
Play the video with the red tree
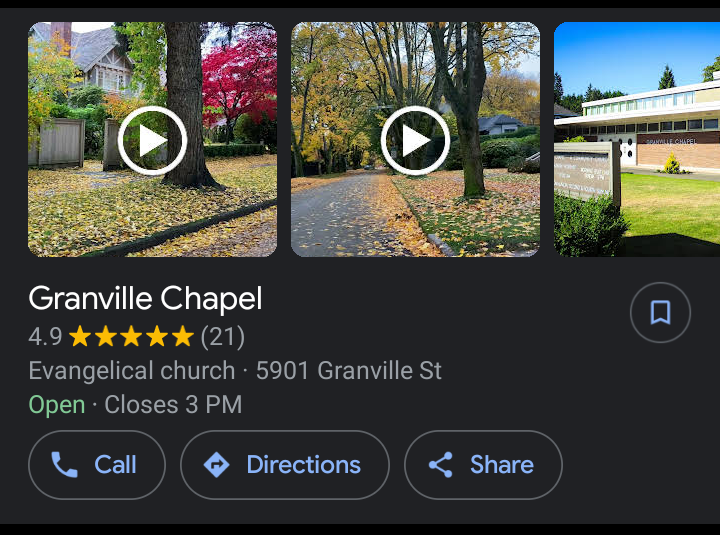152,140
